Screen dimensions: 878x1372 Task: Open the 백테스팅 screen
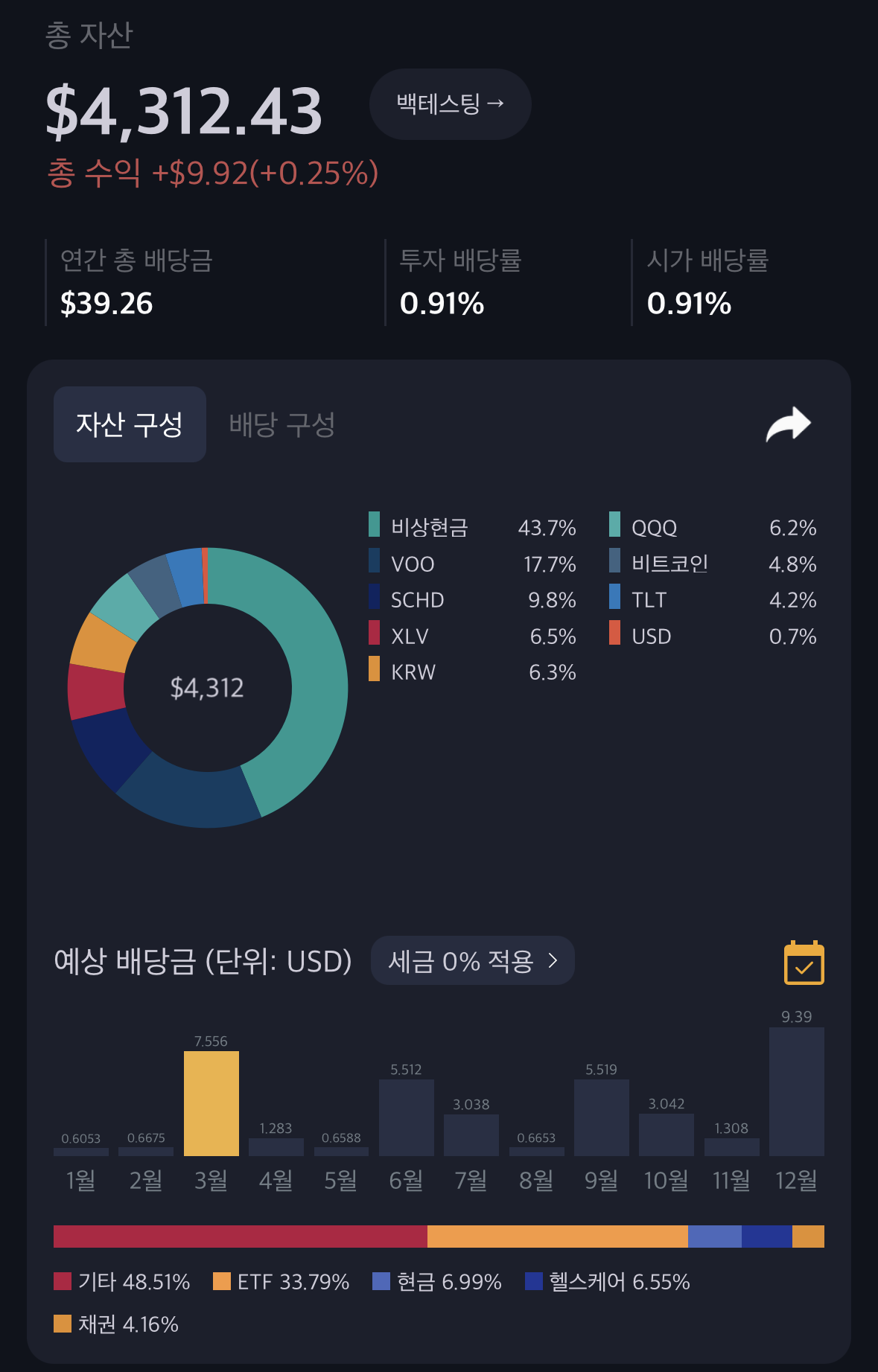pyautogui.click(x=450, y=104)
